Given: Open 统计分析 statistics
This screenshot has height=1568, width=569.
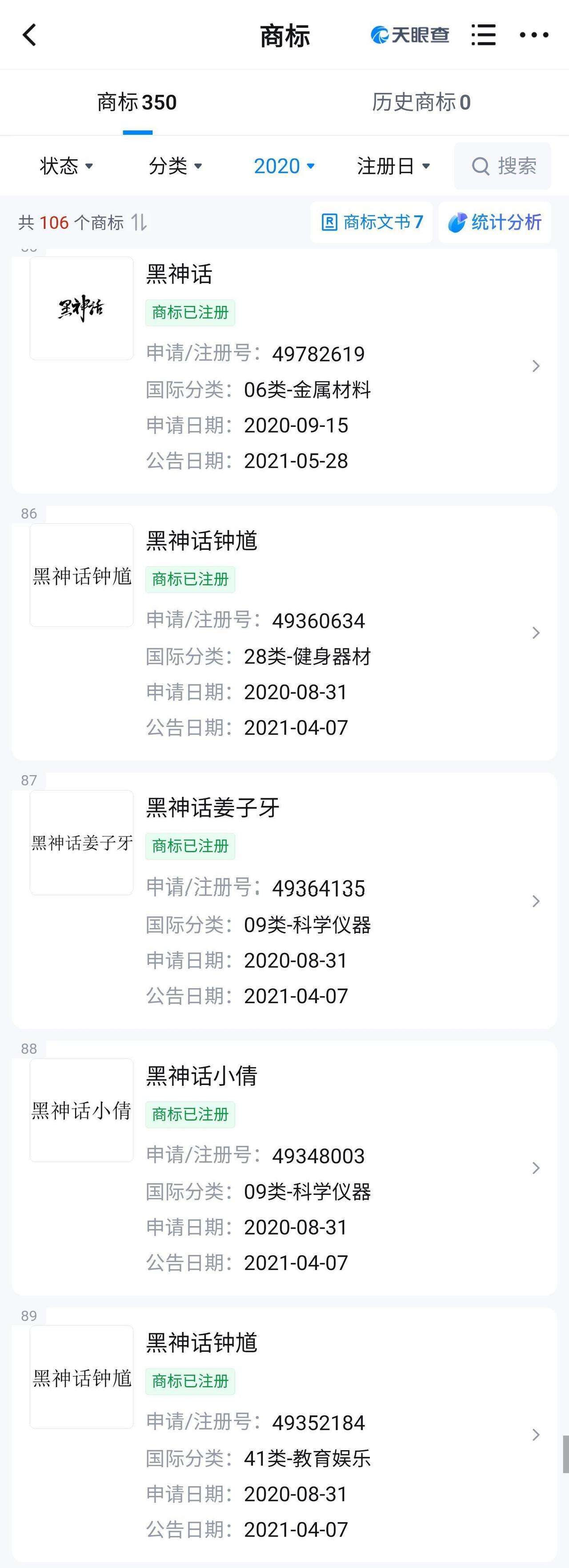Looking at the screenshot, I should point(494,222).
